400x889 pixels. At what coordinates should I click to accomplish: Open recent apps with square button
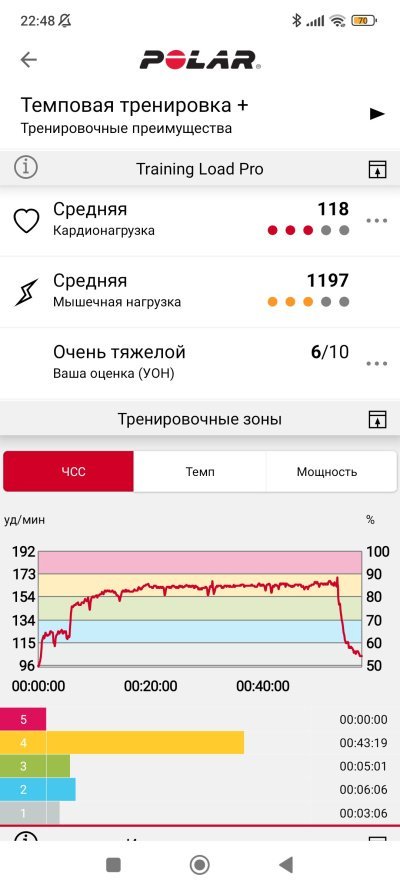pyautogui.click(x=113, y=865)
